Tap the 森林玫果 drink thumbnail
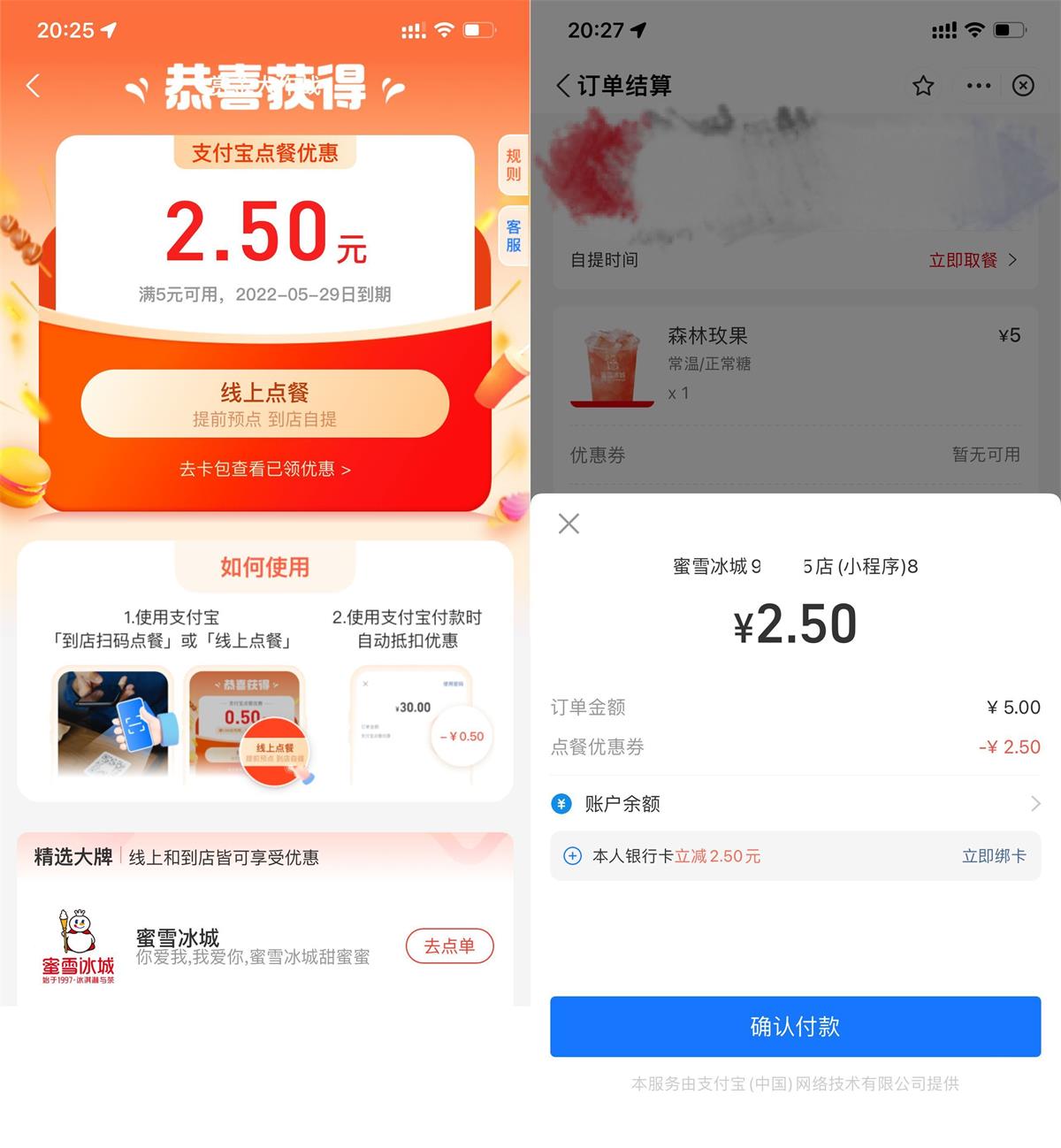Screen dimensions: 1061x1148 610,364
